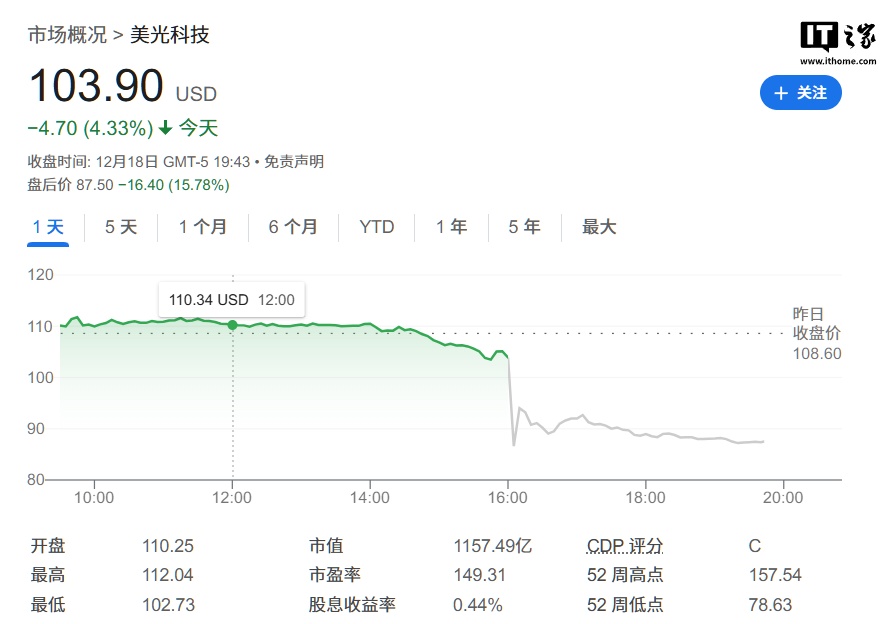Open the 市场概况 breadcrumb link
The image size is (892, 624).
(66, 35)
